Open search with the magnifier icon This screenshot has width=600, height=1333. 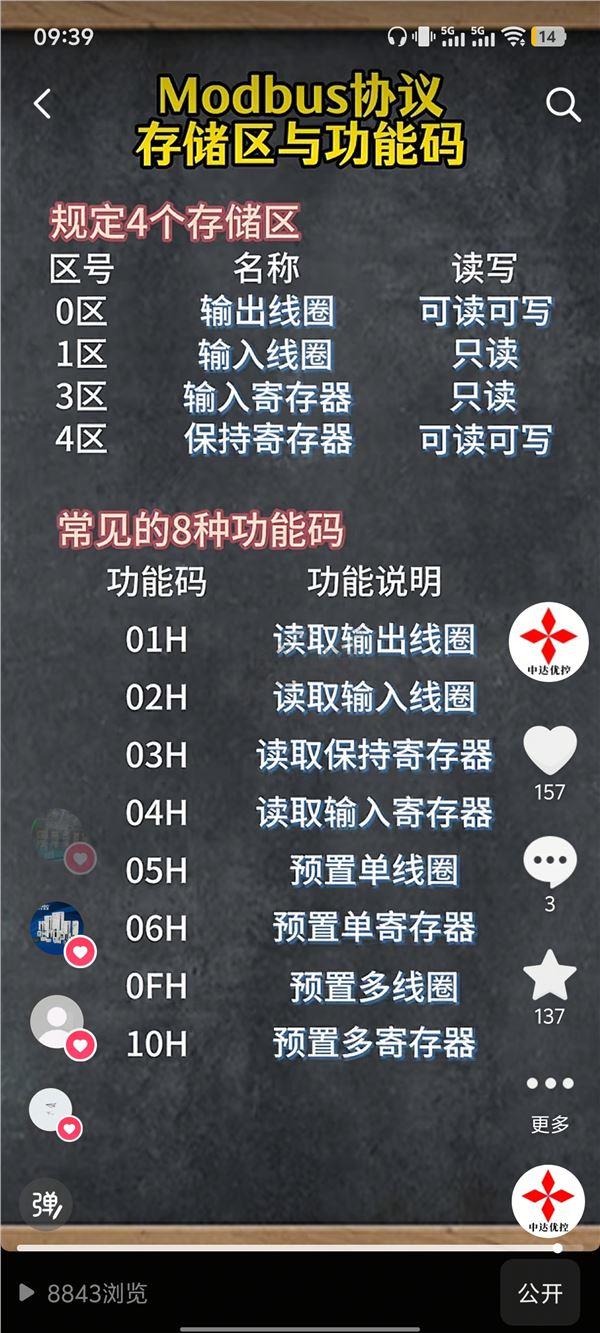563,104
